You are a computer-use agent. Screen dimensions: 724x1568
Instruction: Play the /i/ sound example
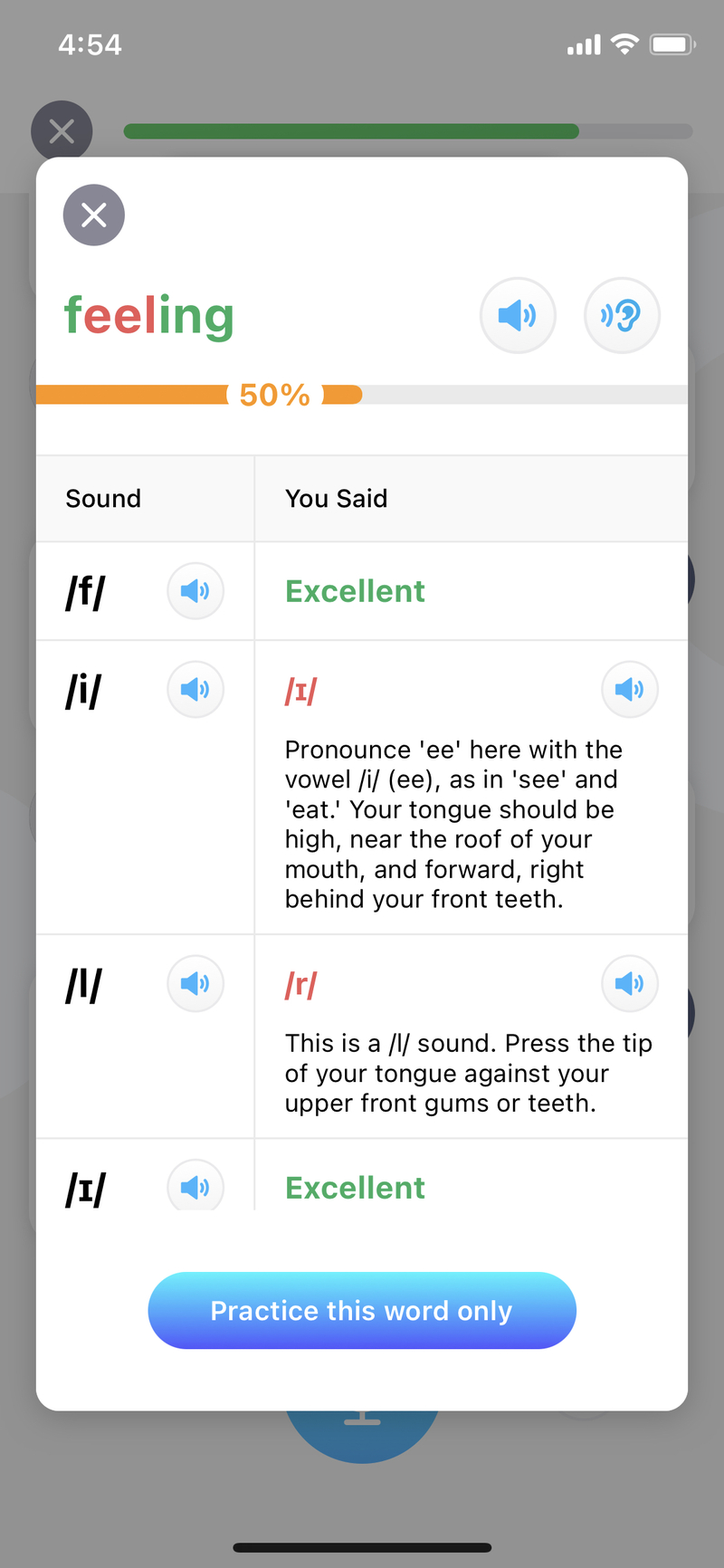pyautogui.click(x=195, y=689)
